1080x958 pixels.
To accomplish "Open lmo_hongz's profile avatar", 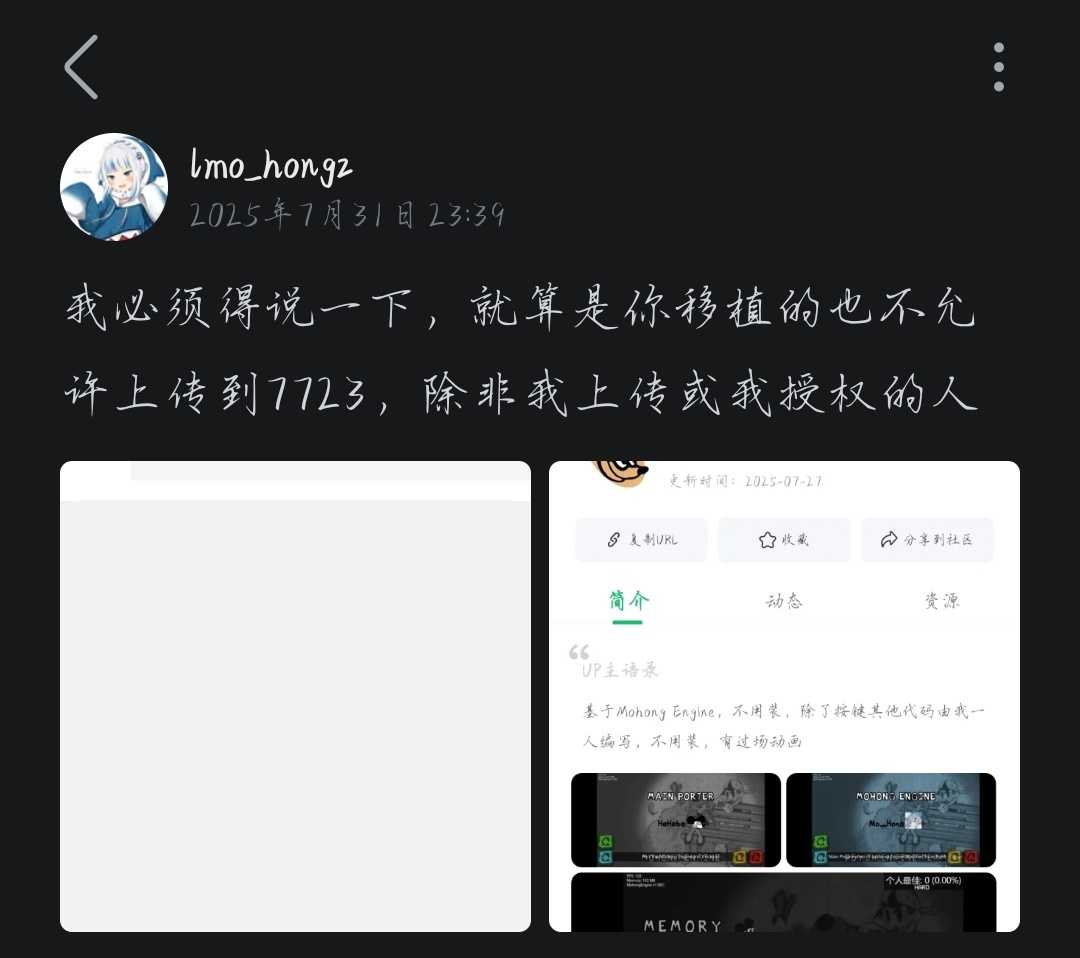I will coord(114,187).
